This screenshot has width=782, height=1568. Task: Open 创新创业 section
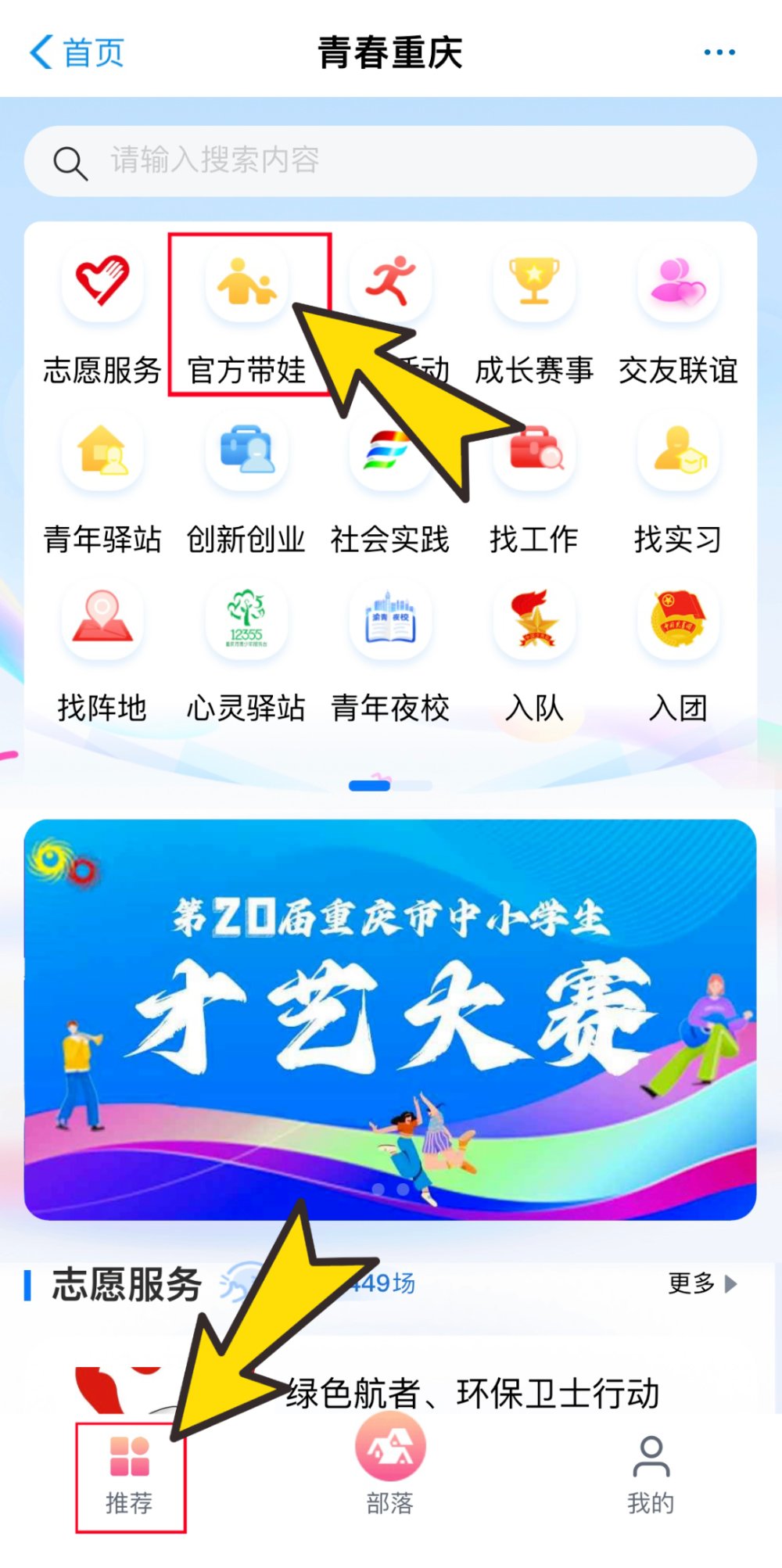246,451
